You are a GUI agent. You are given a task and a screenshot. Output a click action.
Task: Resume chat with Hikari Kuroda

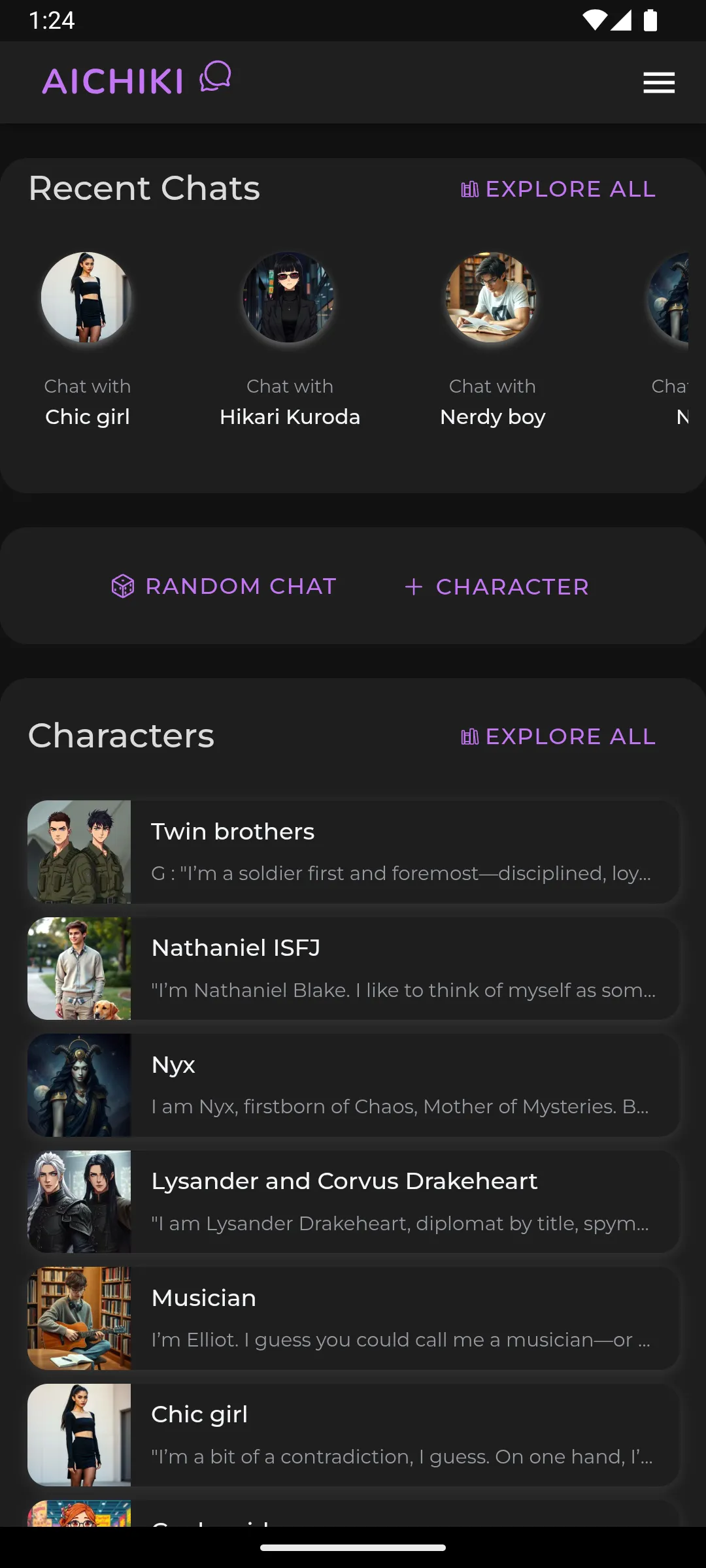point(289,338)
